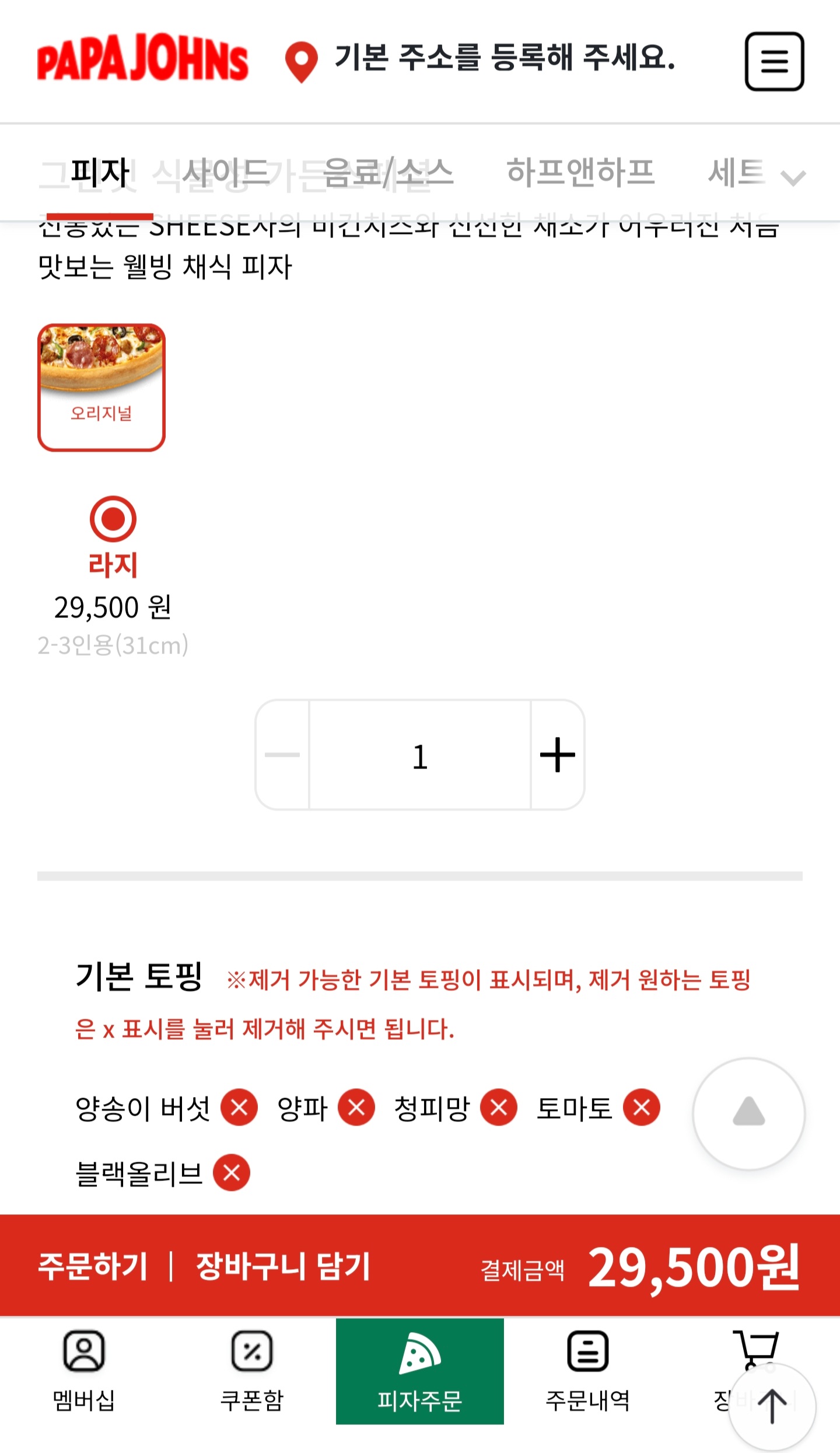Remove 블랙올리브 topping
This screenshot has width=840, height=1453.
point(231,1172)
